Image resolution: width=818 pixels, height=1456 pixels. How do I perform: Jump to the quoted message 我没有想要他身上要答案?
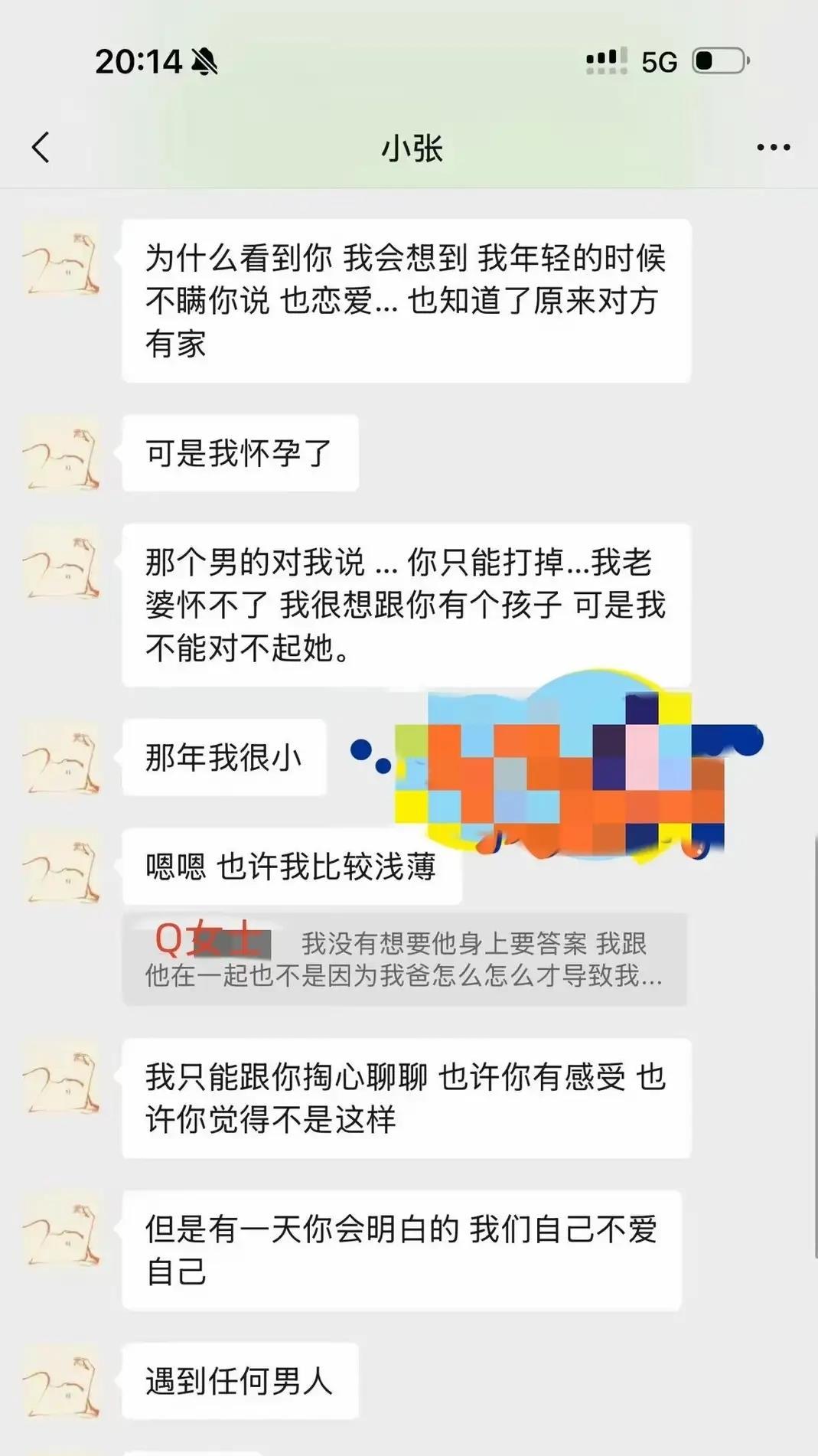404,959
